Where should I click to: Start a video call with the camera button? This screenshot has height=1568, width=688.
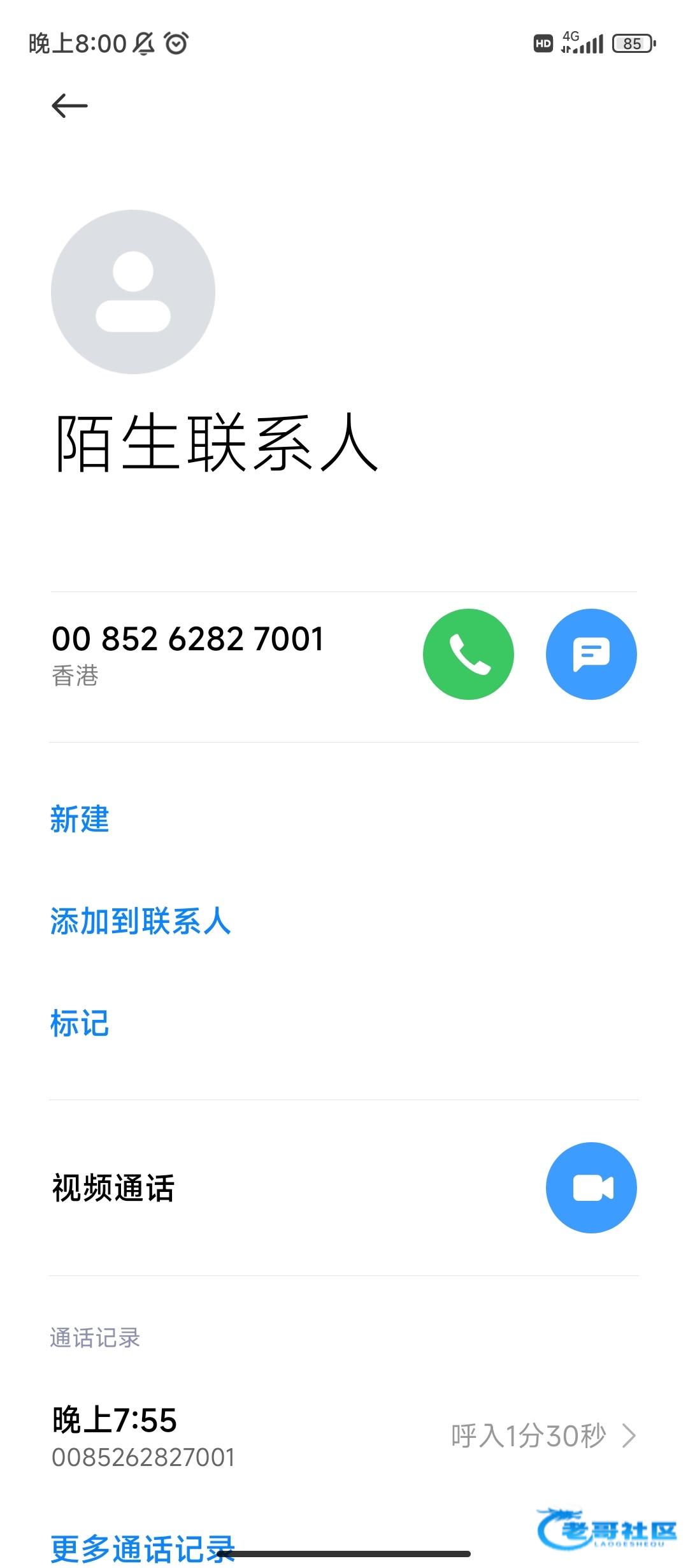pos(591,1187)
